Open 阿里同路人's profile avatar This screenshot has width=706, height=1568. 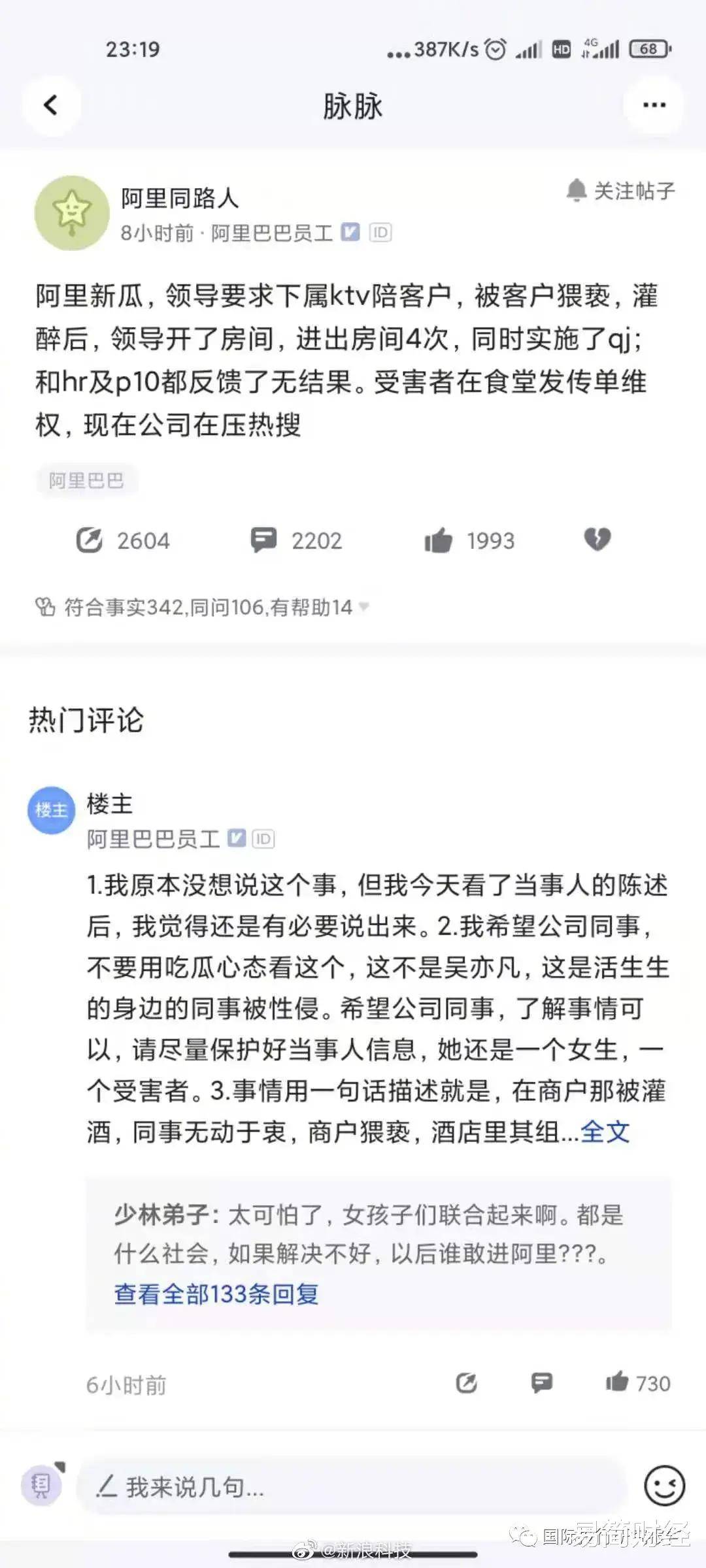pos(72,213)
